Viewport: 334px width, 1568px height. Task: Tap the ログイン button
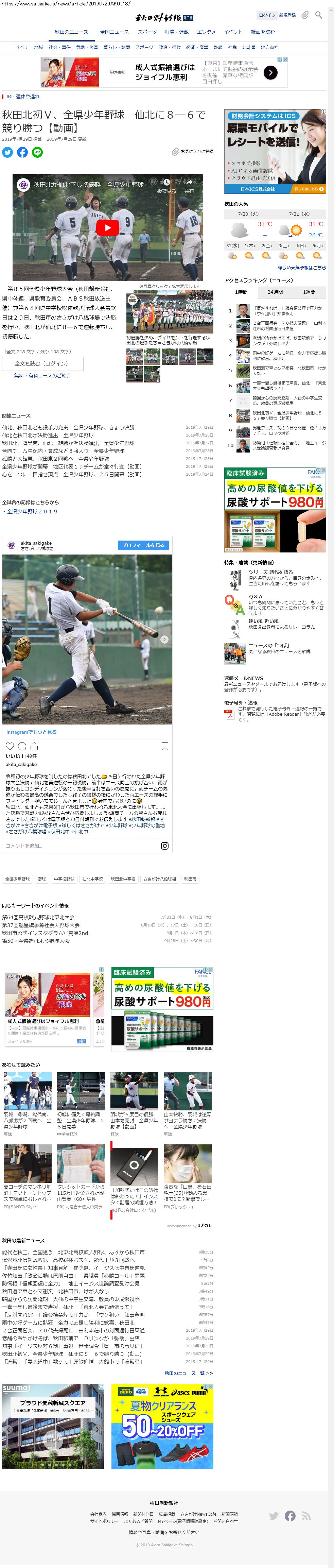point(266,15)
